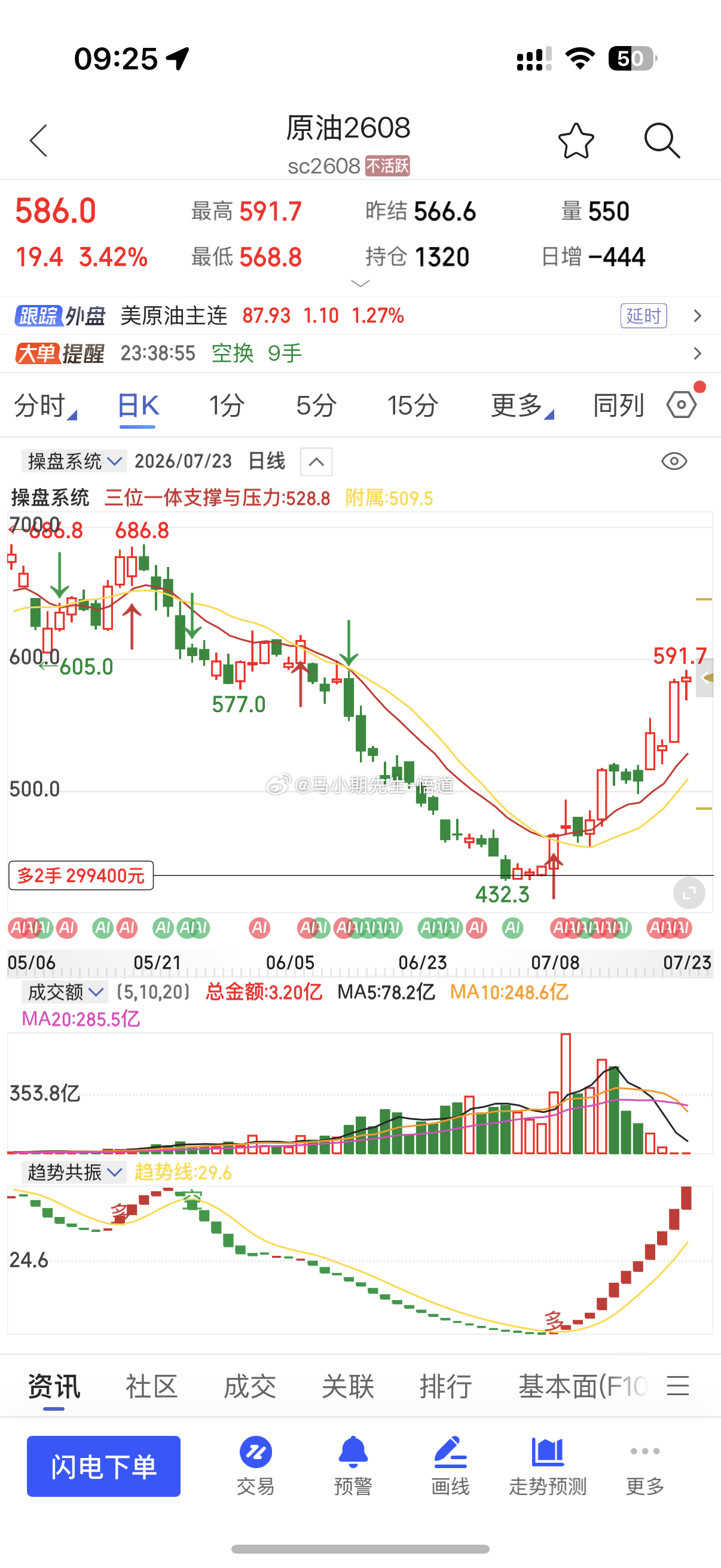This screenshot has width=721, height=1568.
Task: Open 走势预测 trend forecast
Action: 548,1466
